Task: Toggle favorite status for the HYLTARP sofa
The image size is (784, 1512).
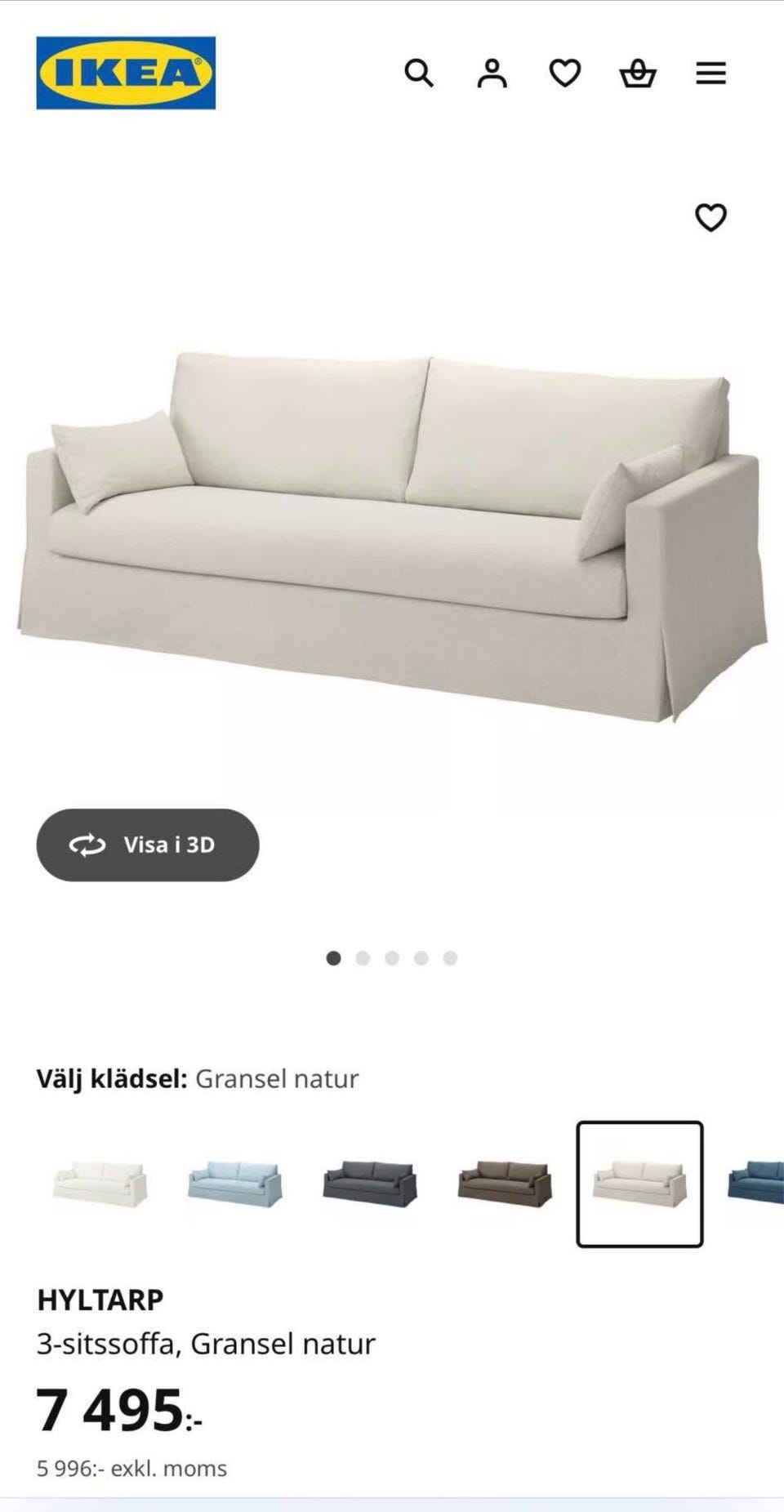Action: 711,217
